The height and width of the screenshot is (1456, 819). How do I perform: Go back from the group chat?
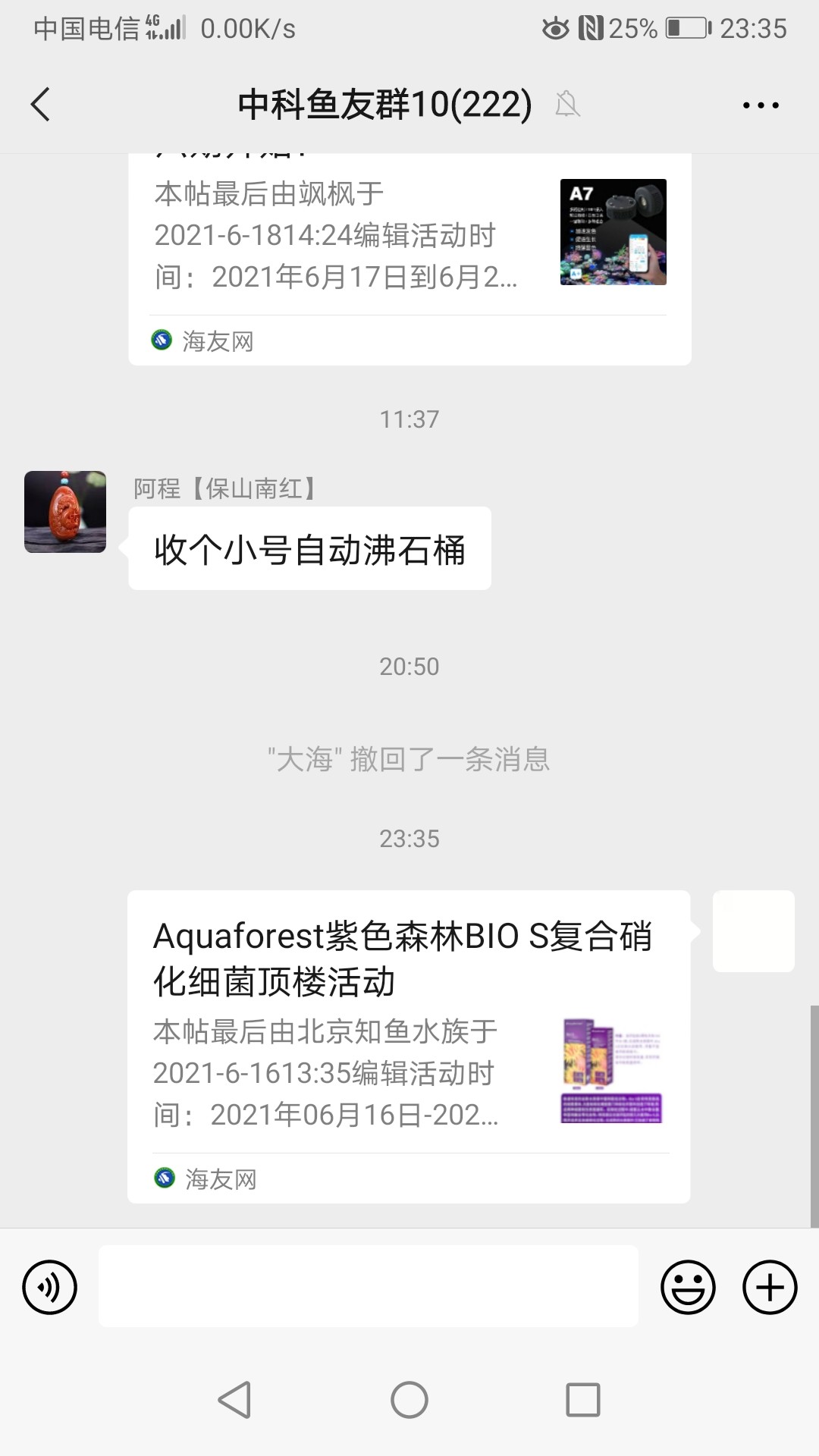pyautogui.click(x=41, y=105)
